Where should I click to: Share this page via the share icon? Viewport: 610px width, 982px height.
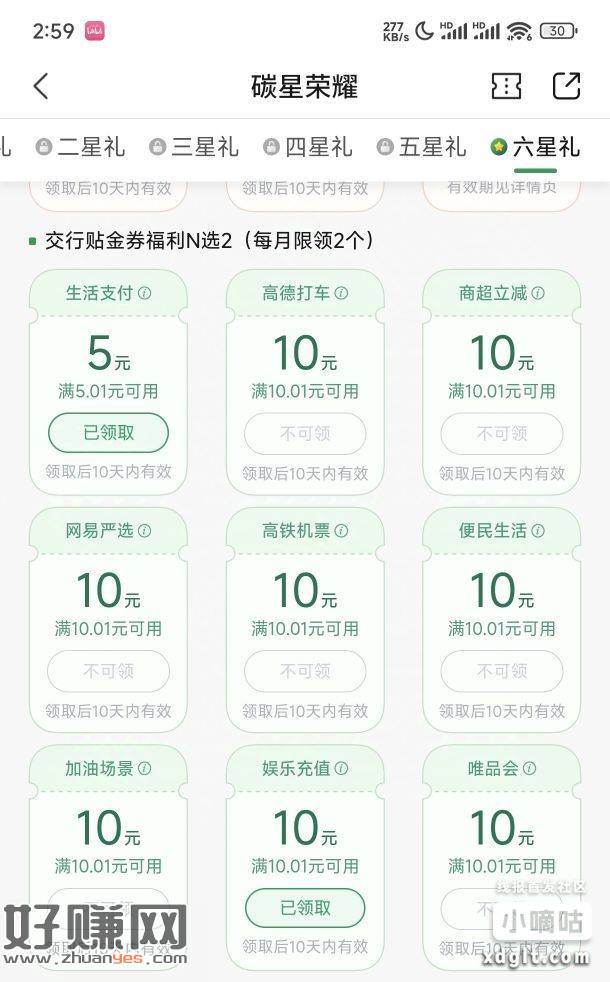(x=566, y=86)
